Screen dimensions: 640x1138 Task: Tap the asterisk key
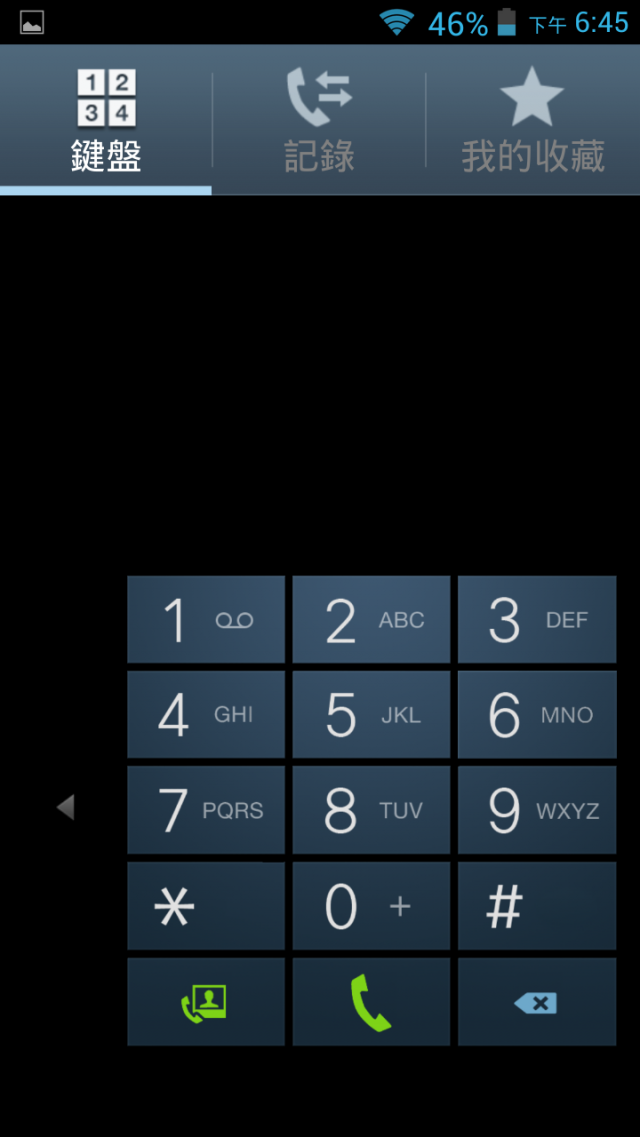[x=206, y=906]
